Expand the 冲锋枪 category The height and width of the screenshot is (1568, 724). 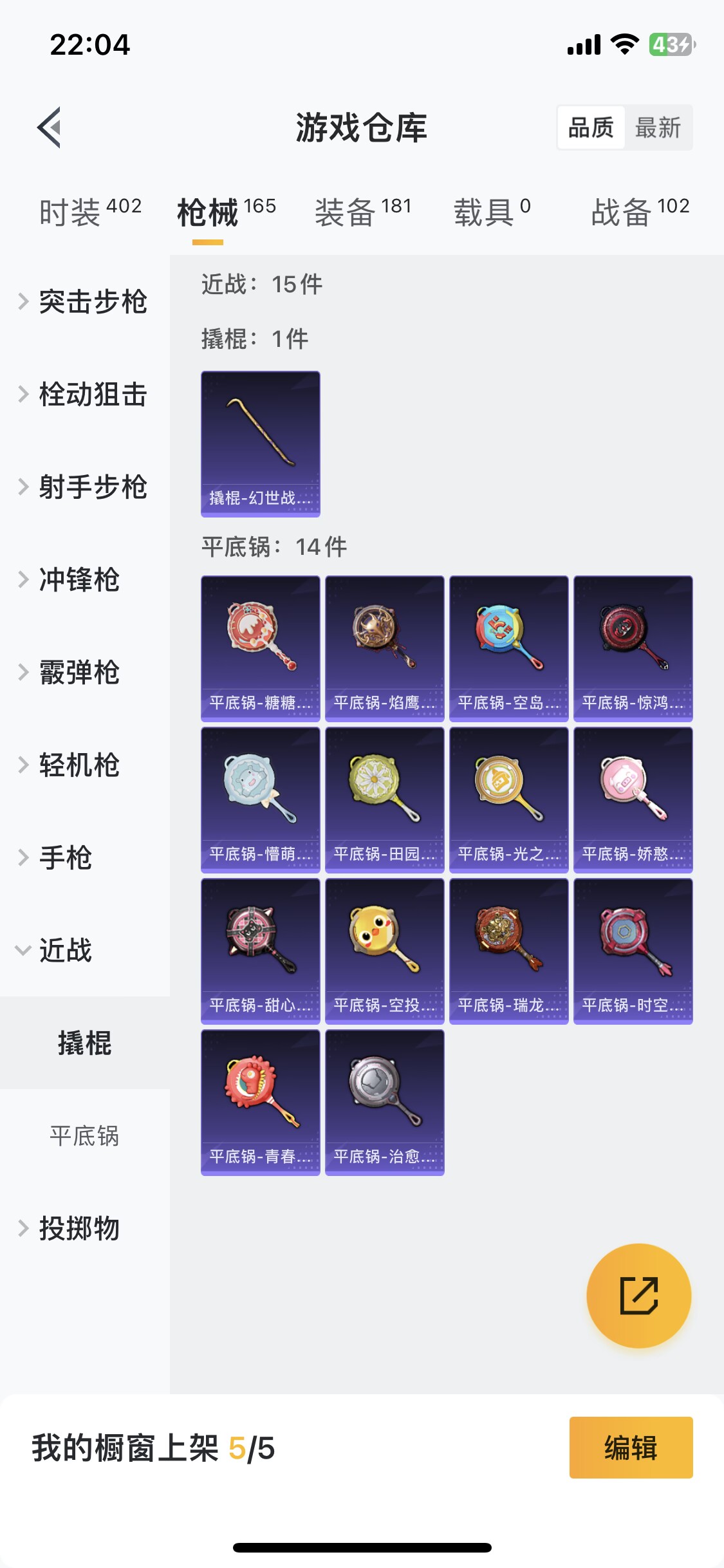click(x=84, y=579)
